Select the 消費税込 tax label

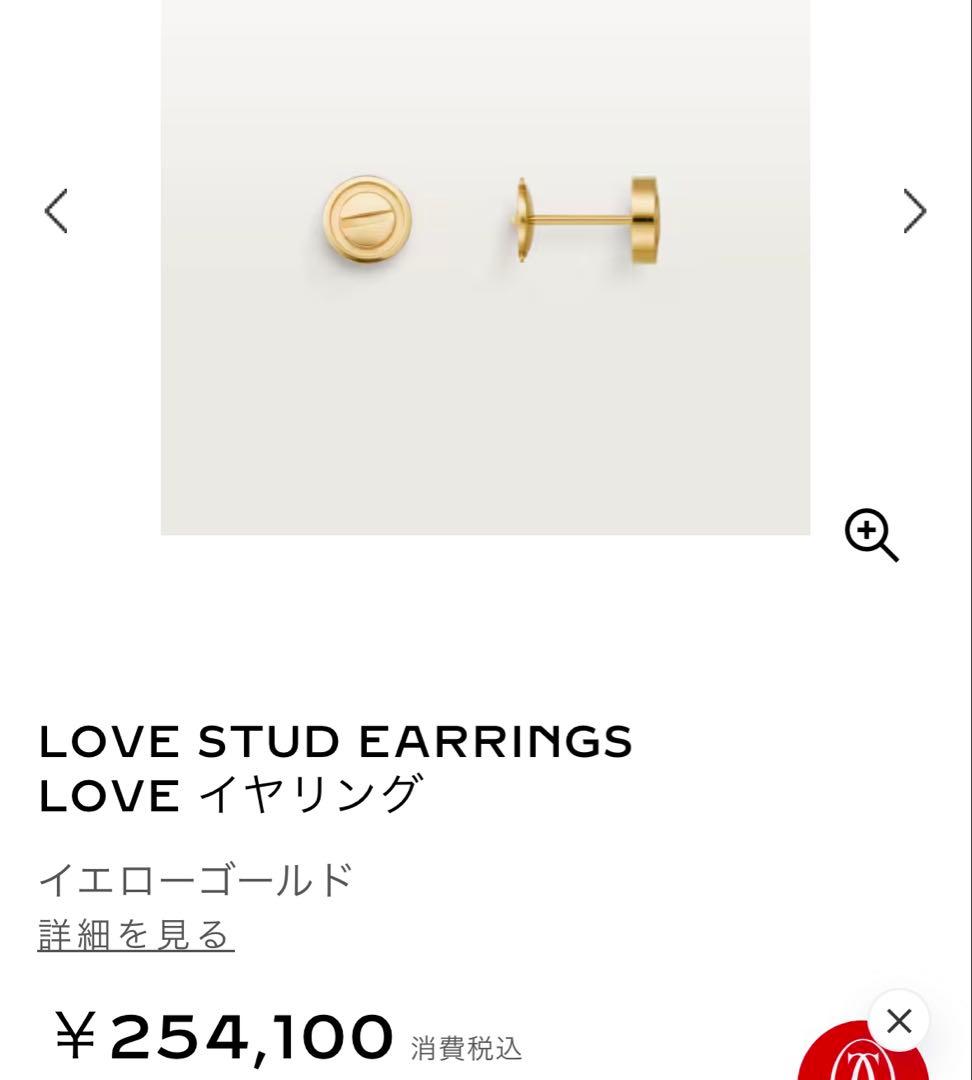point(466,1047)
